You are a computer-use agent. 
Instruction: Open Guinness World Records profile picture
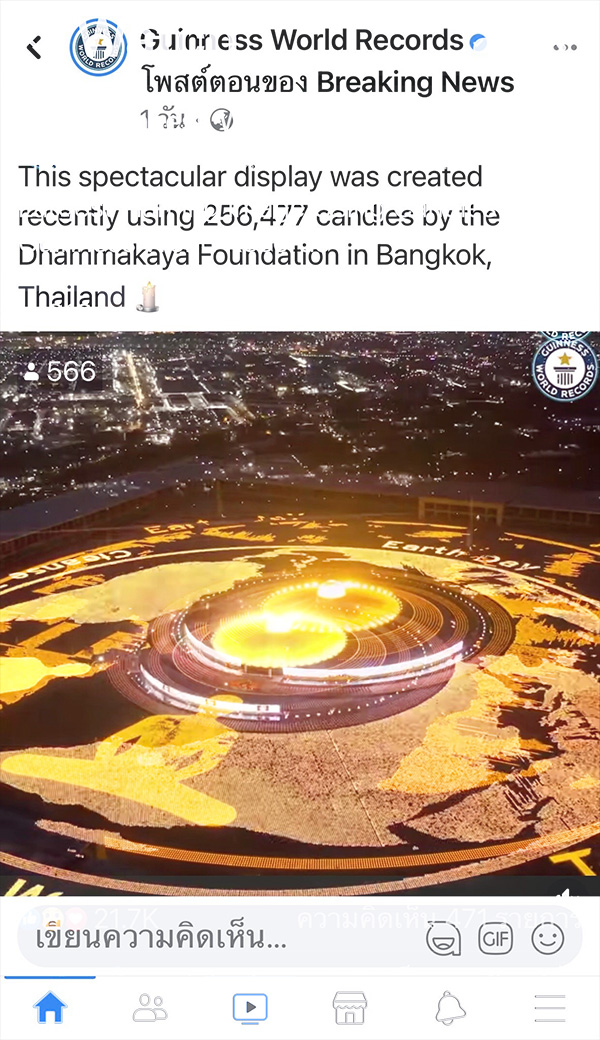(x=98, y=47)
